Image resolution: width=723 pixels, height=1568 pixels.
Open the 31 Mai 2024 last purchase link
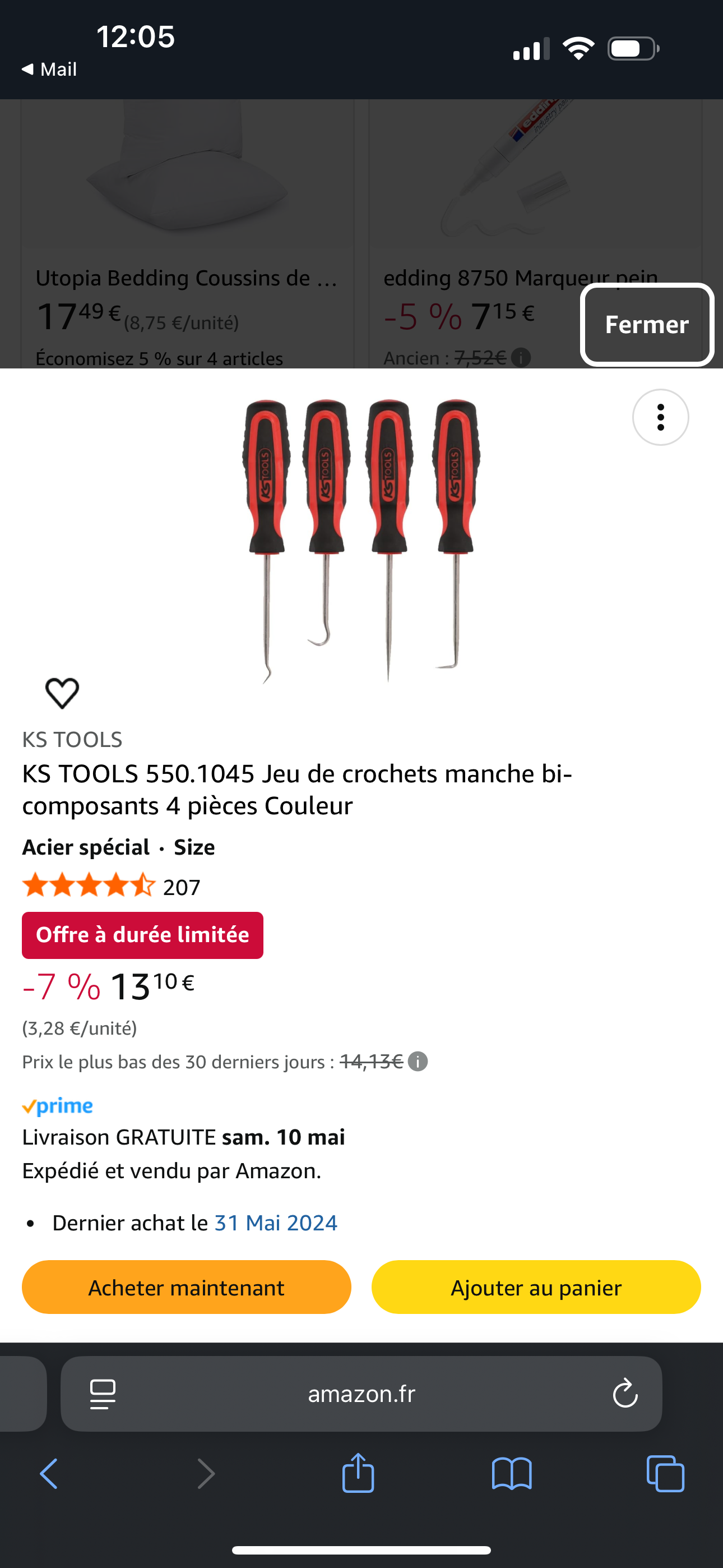click(276, 1223)
